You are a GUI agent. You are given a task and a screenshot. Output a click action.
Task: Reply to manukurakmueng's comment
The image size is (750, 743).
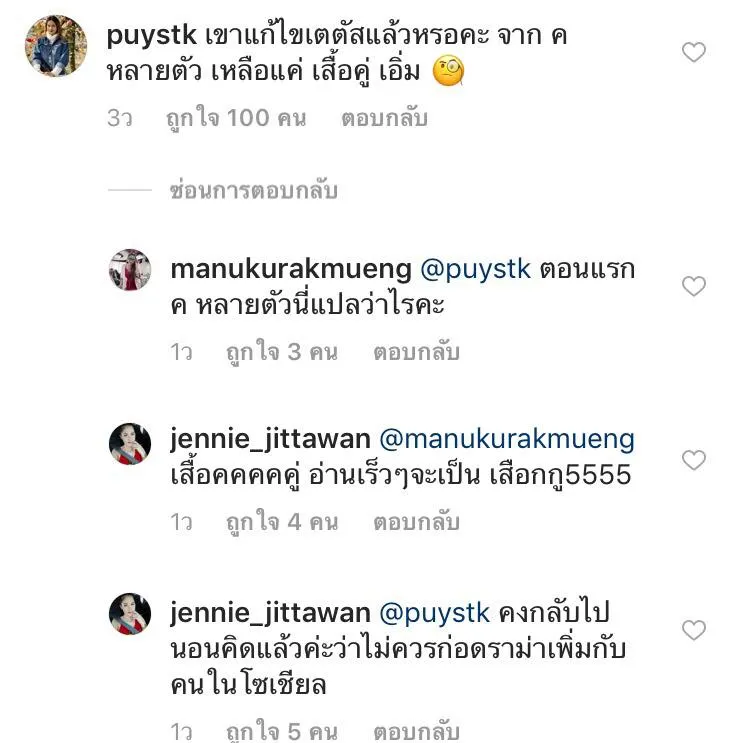416,352
